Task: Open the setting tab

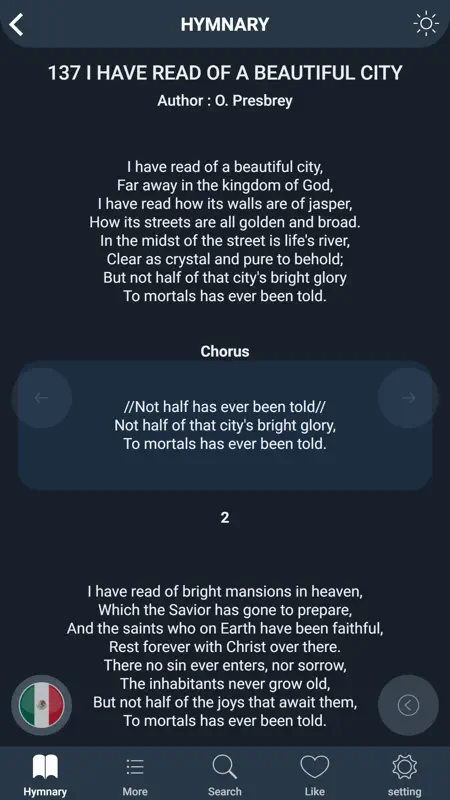Action: tap(404, 776)
